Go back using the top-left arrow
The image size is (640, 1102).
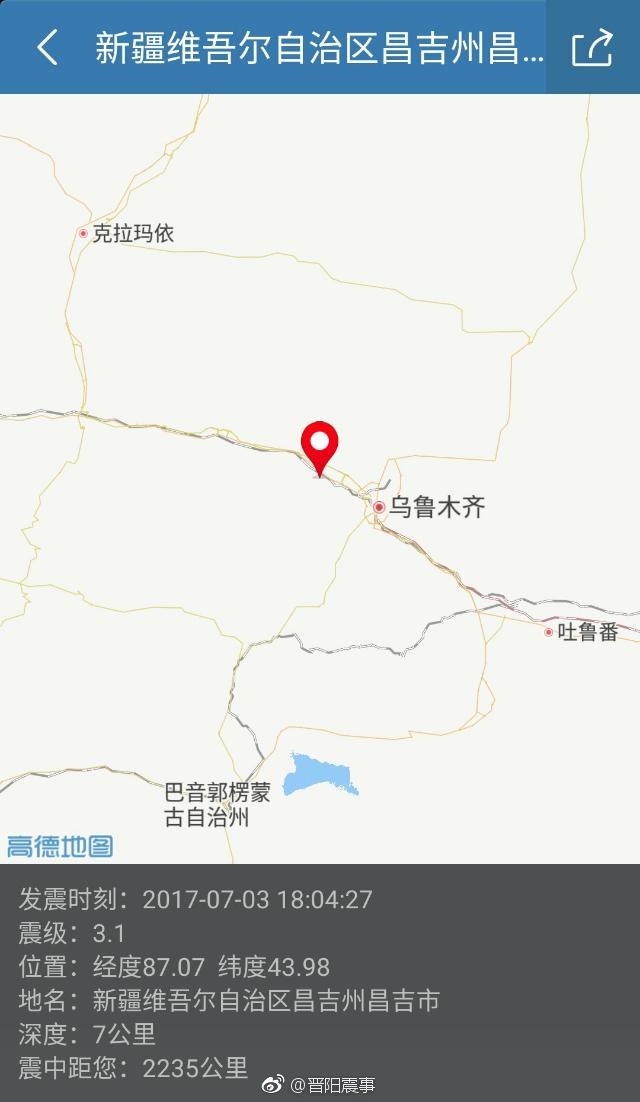coord(47,47)
